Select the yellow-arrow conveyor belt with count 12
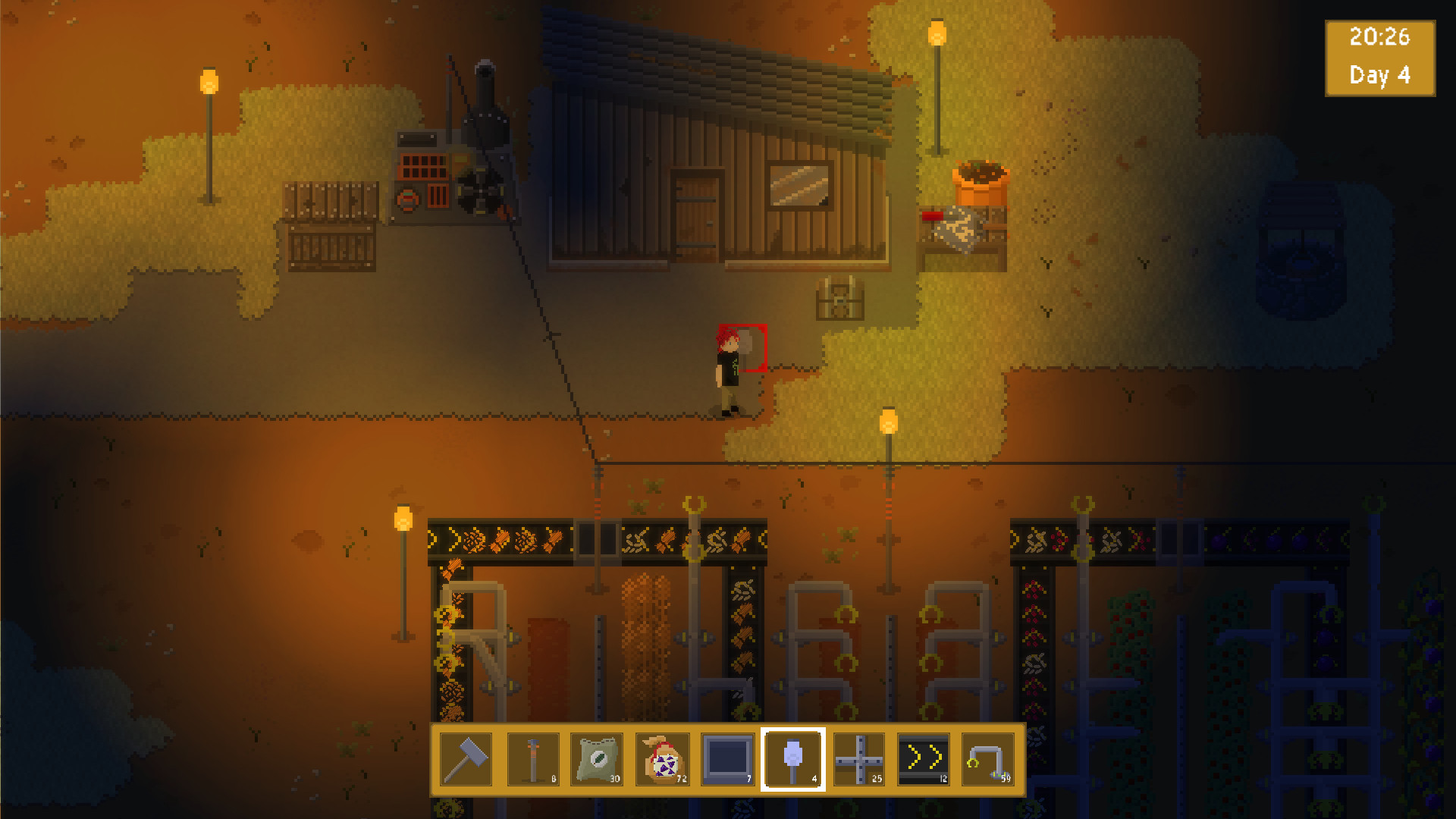Image resolution: width=1456 pixels, height=819 pixels. point(923,759)
